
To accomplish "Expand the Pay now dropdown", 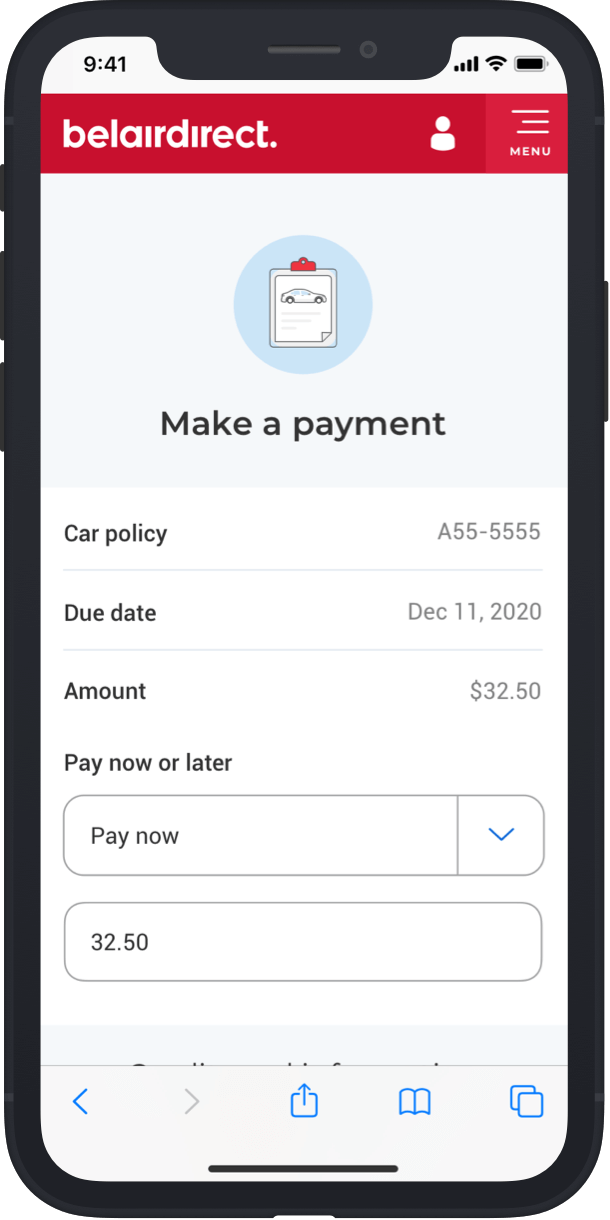I will coord(304,835).
